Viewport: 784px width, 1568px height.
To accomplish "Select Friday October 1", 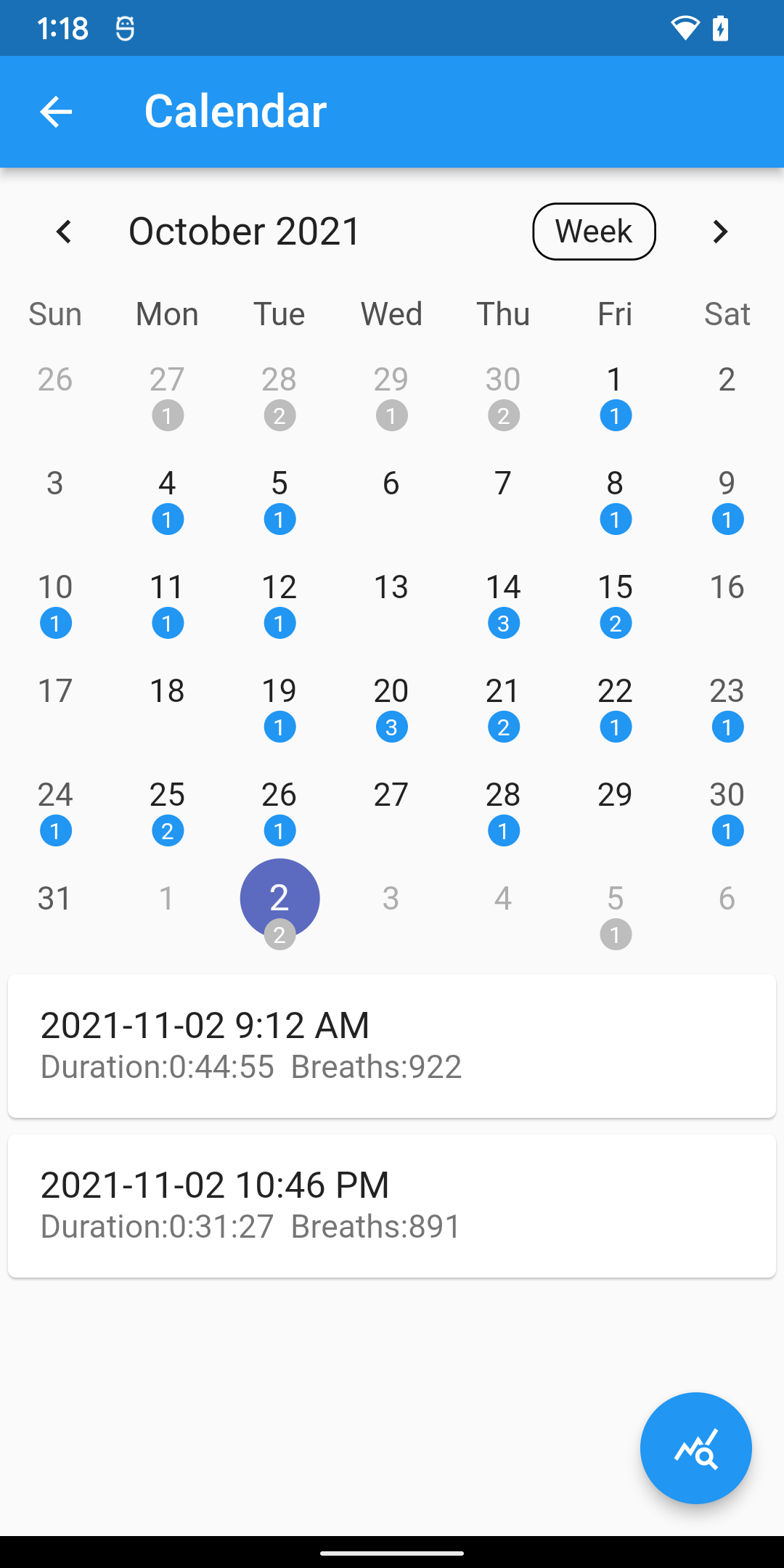I will [x=615, y=393].
